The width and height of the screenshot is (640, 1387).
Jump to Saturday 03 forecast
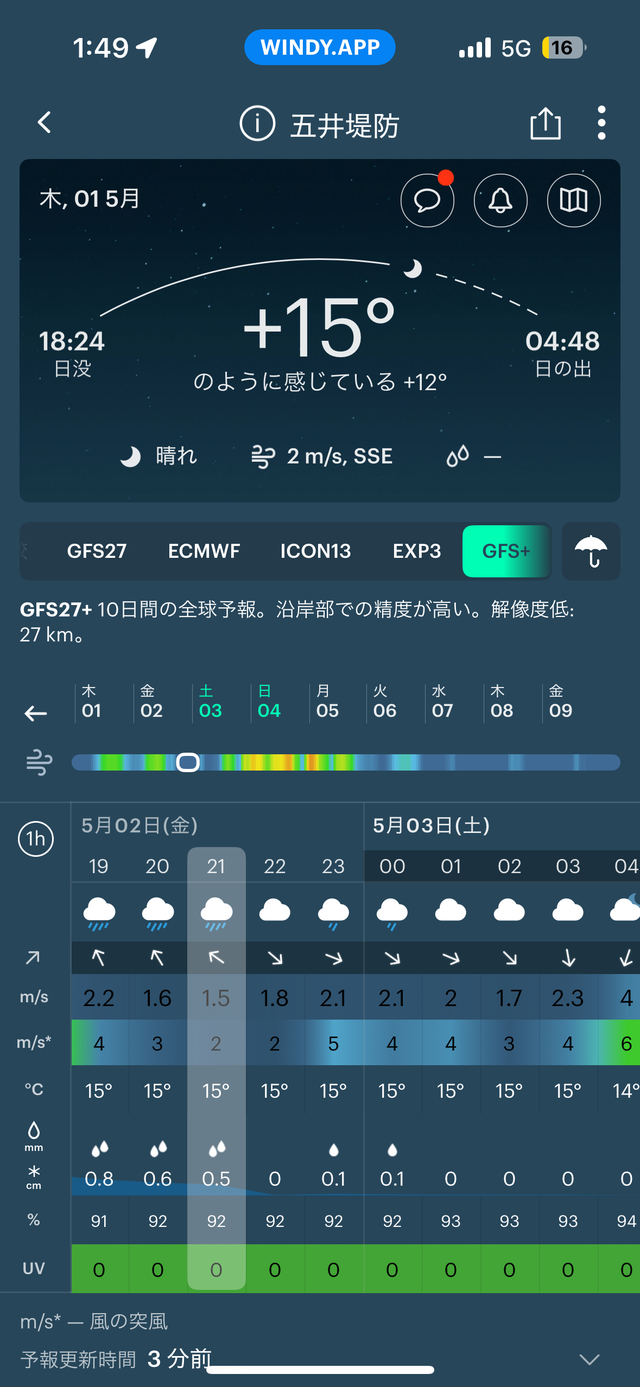210,702
